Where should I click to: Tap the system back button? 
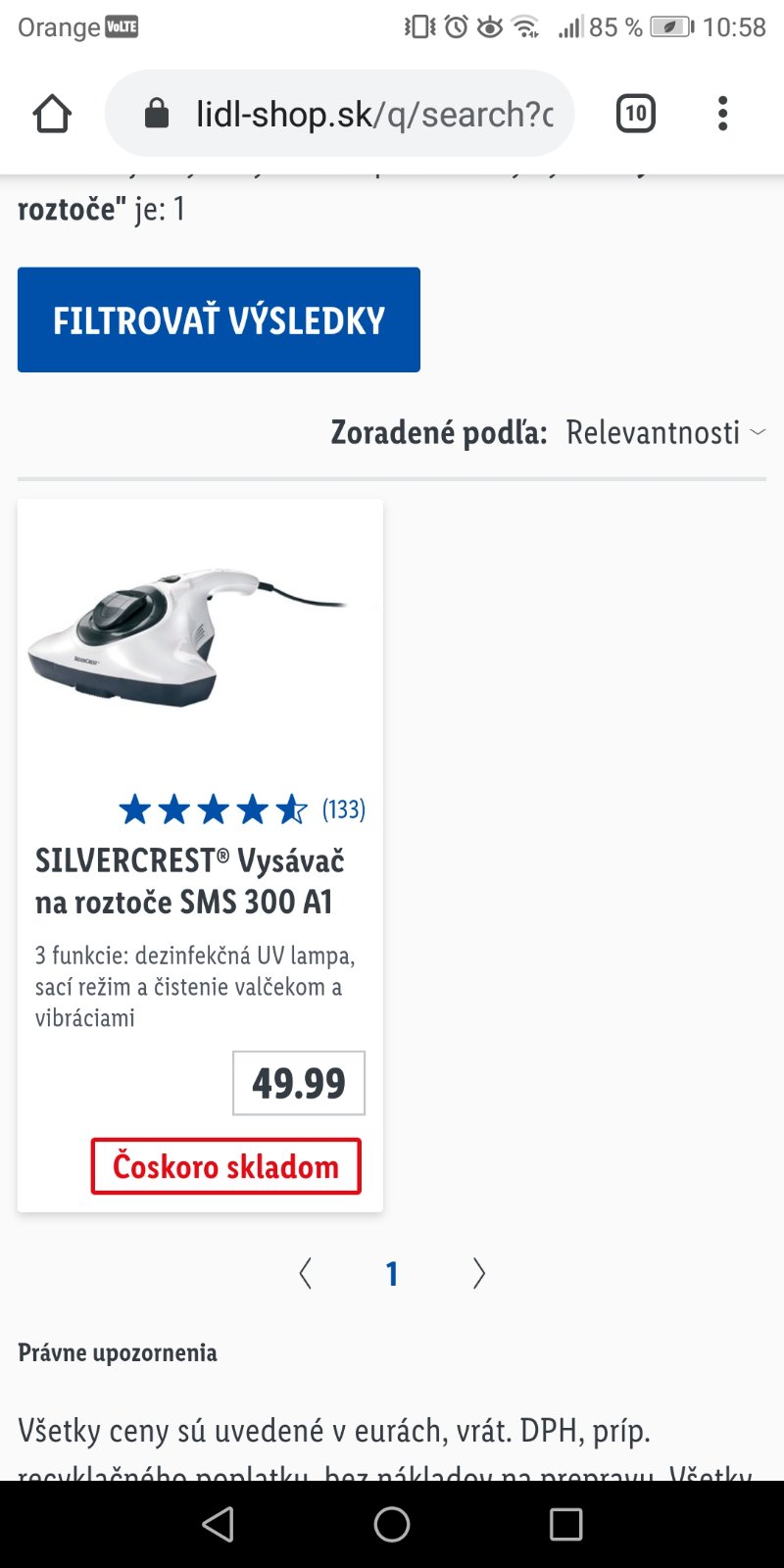click(218, 1524)
